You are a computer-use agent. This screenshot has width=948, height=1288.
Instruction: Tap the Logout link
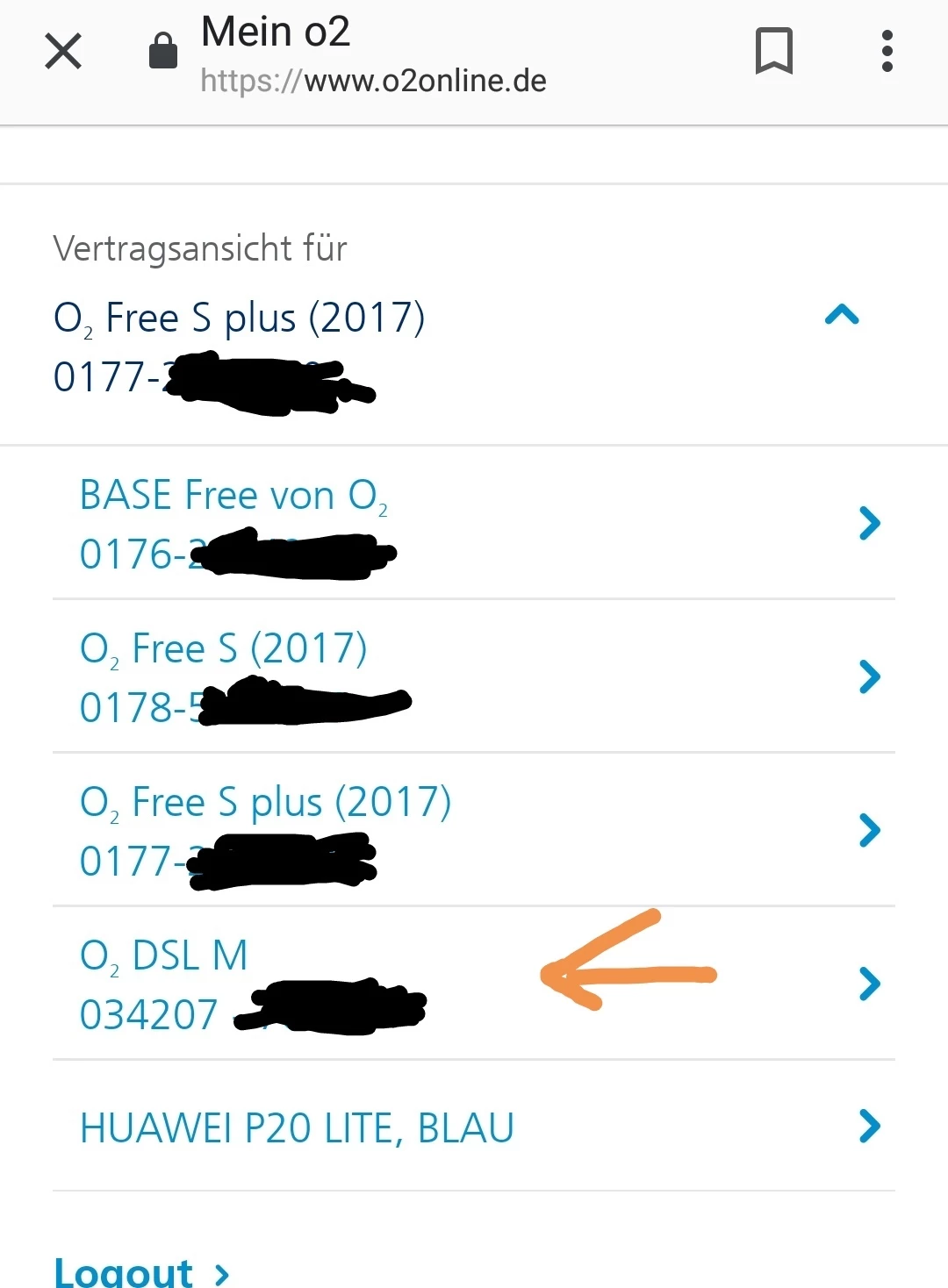pyautogui.click(x=140, y=1272)
